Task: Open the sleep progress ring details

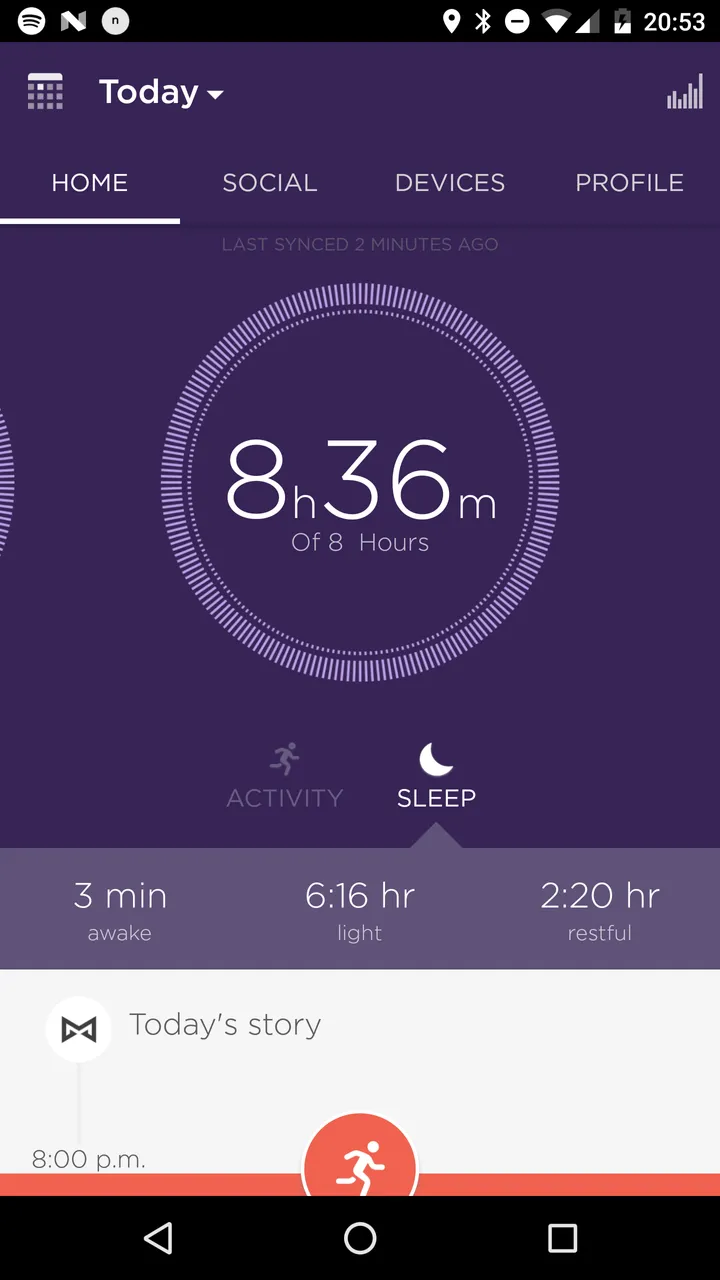Action: pos(360,483)
